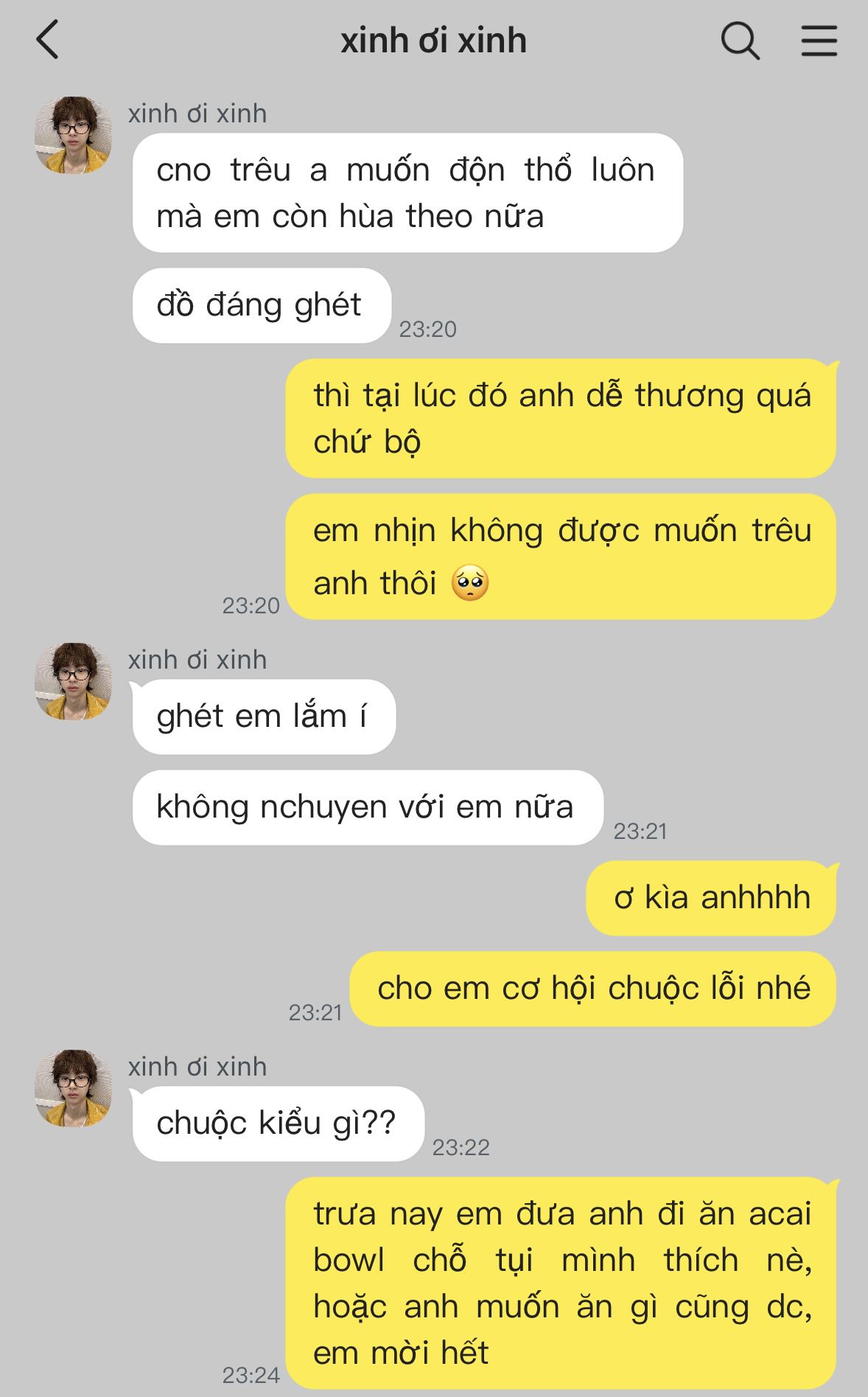The image size is (868, 1397).
Task: Tap avatar next to "chuộc kiểu gì??" message
Action: tap(73, 1088)
